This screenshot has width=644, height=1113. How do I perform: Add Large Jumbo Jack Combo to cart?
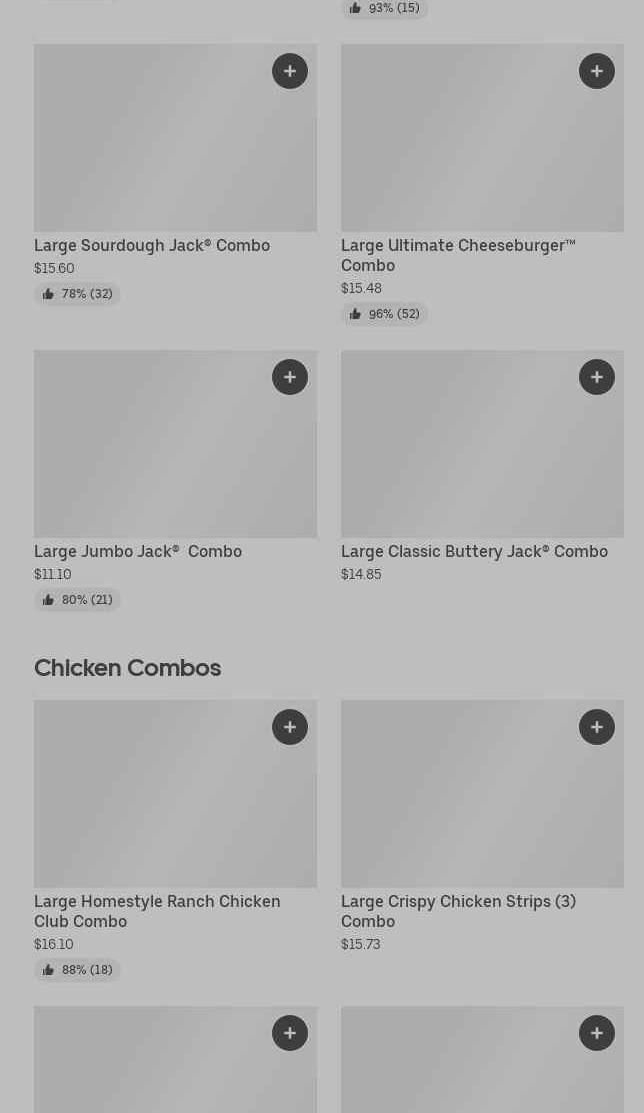tap(290, 377)
